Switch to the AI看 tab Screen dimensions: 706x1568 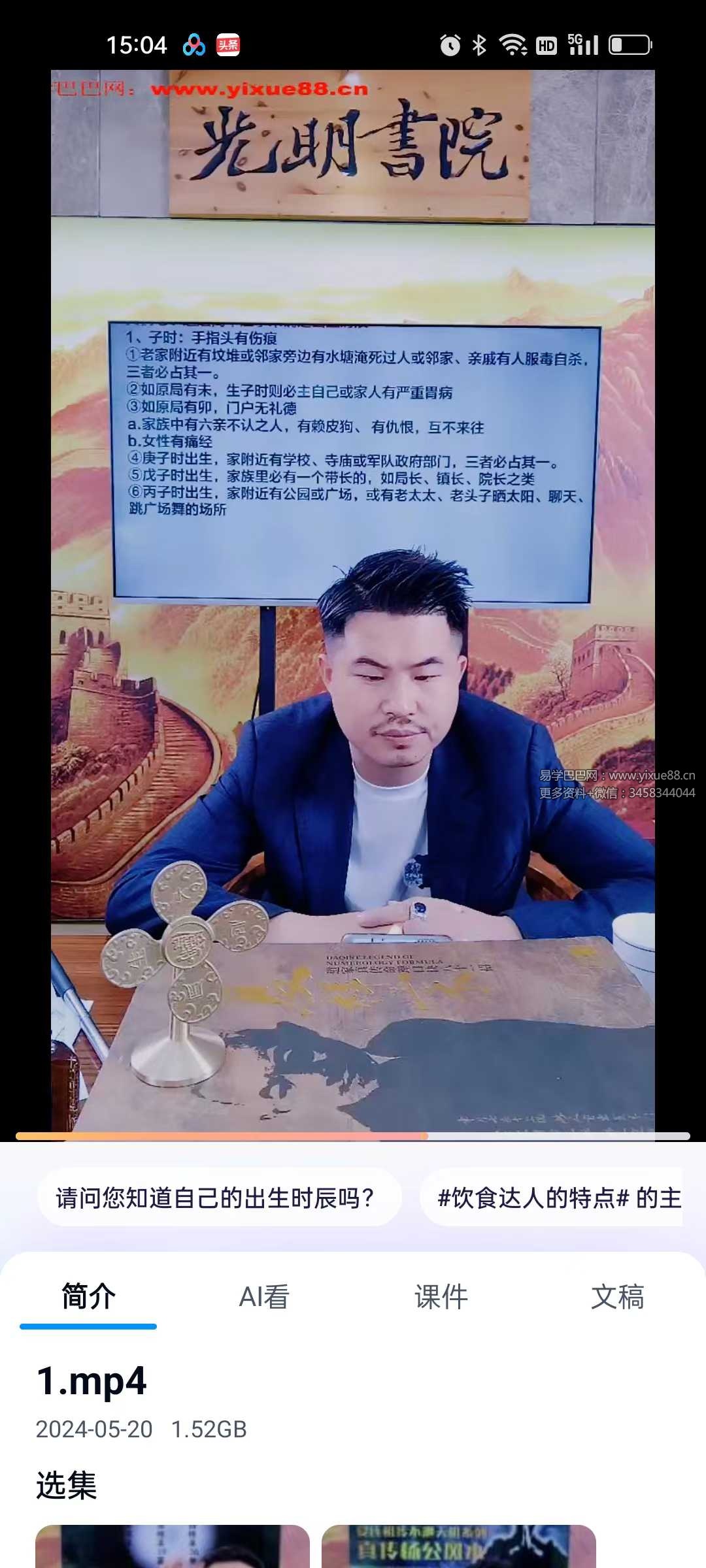click(264, 1297)
